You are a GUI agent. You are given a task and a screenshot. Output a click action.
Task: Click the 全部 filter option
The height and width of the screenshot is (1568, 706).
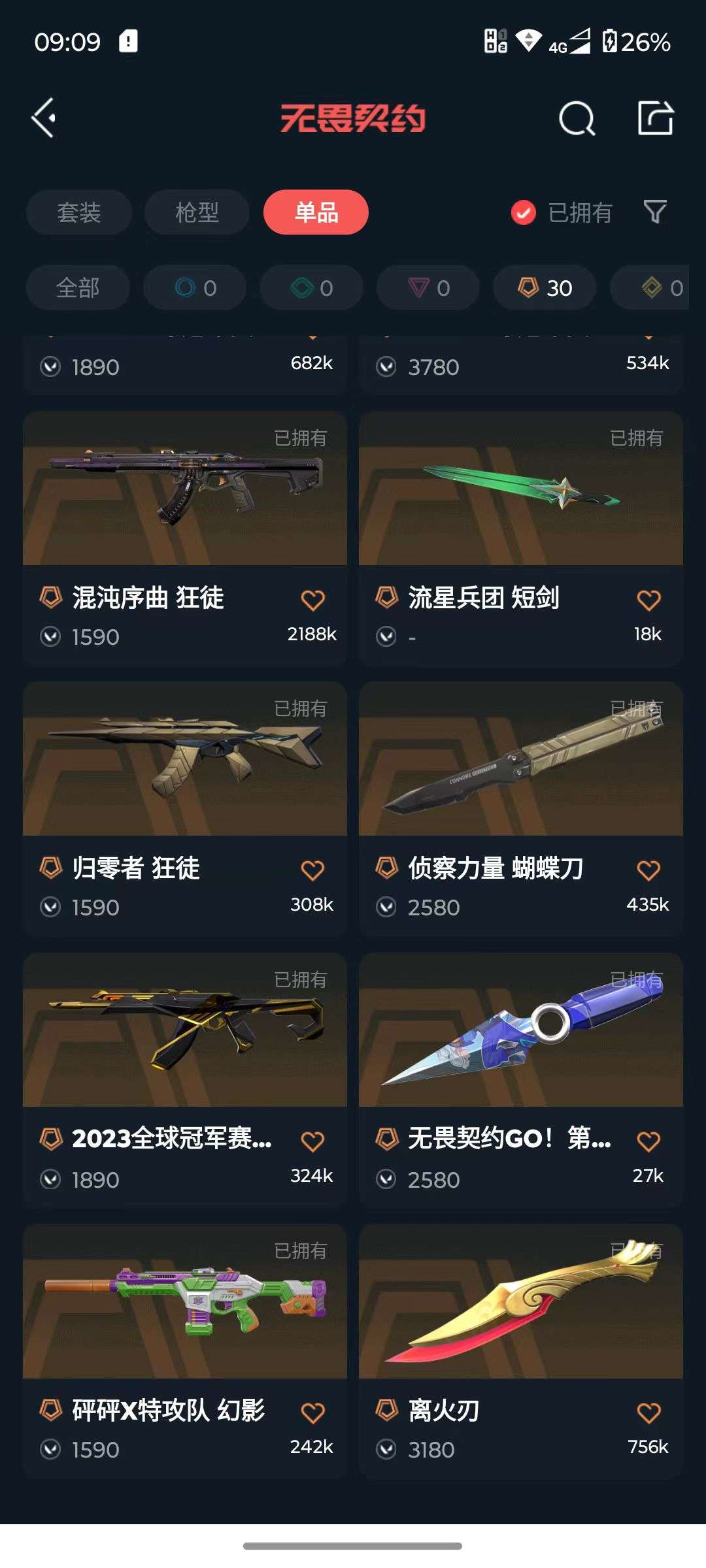[x=76, y=287]
